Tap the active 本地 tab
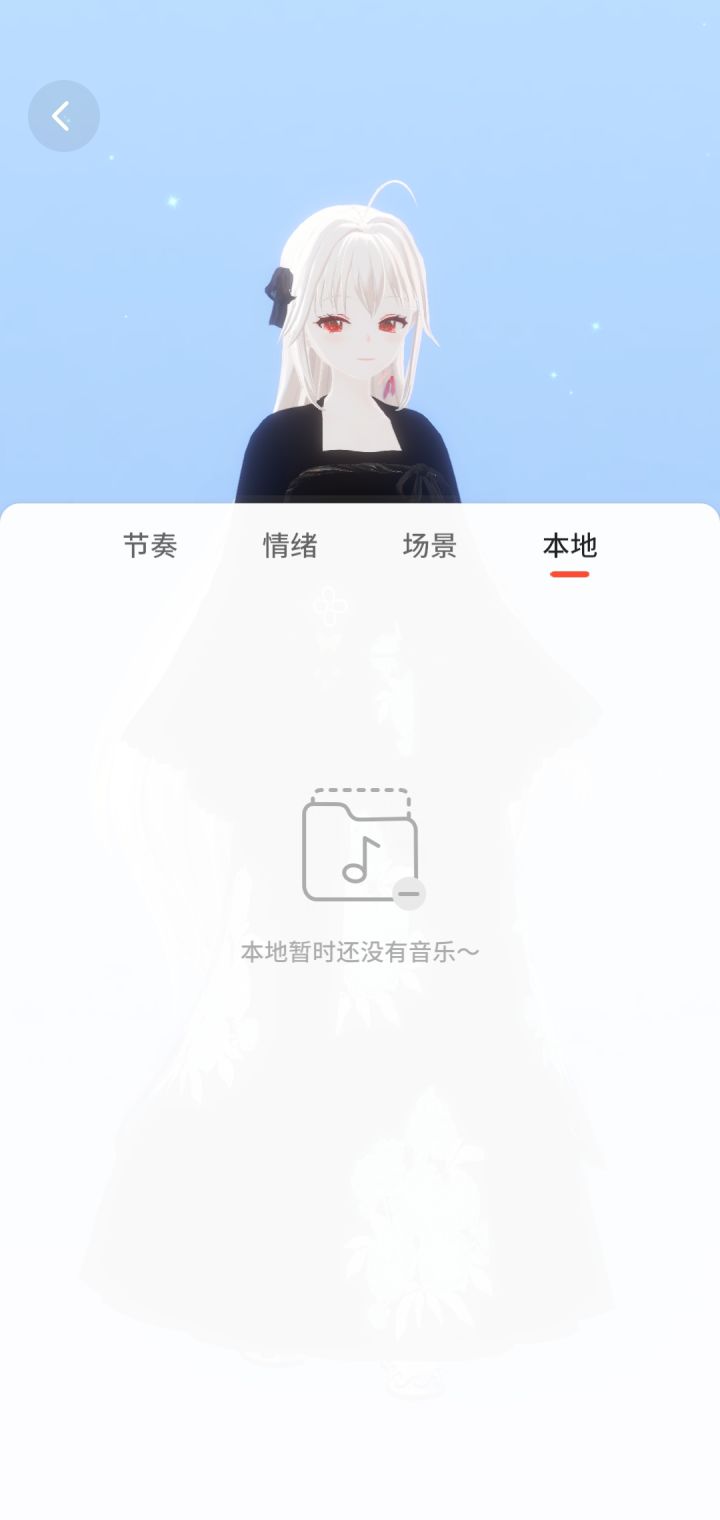Image resolution: width=720 pixels, height=1520 pixels. coord(569,546)
